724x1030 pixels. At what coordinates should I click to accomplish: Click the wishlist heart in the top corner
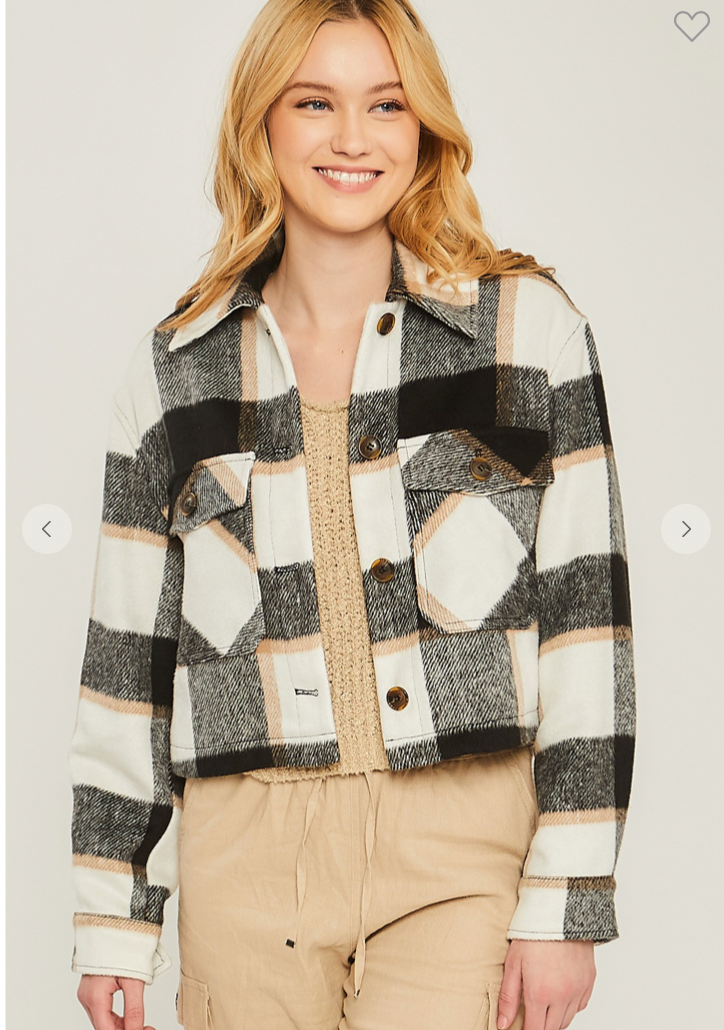(x=691, y=26)
